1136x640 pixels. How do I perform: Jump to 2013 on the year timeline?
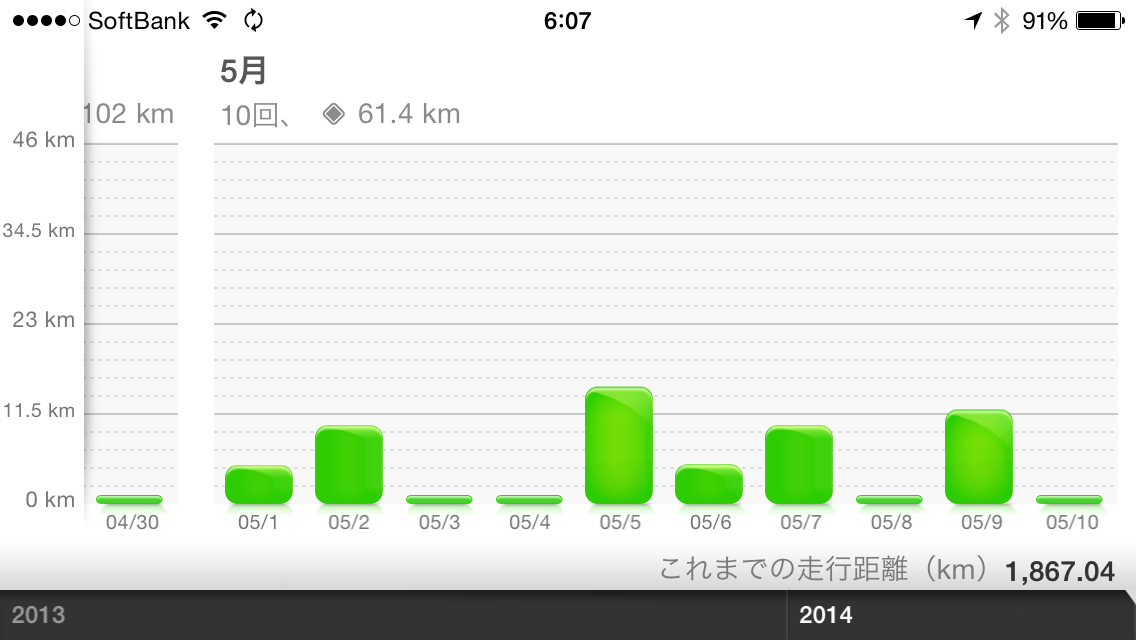[x=38, y=615]
